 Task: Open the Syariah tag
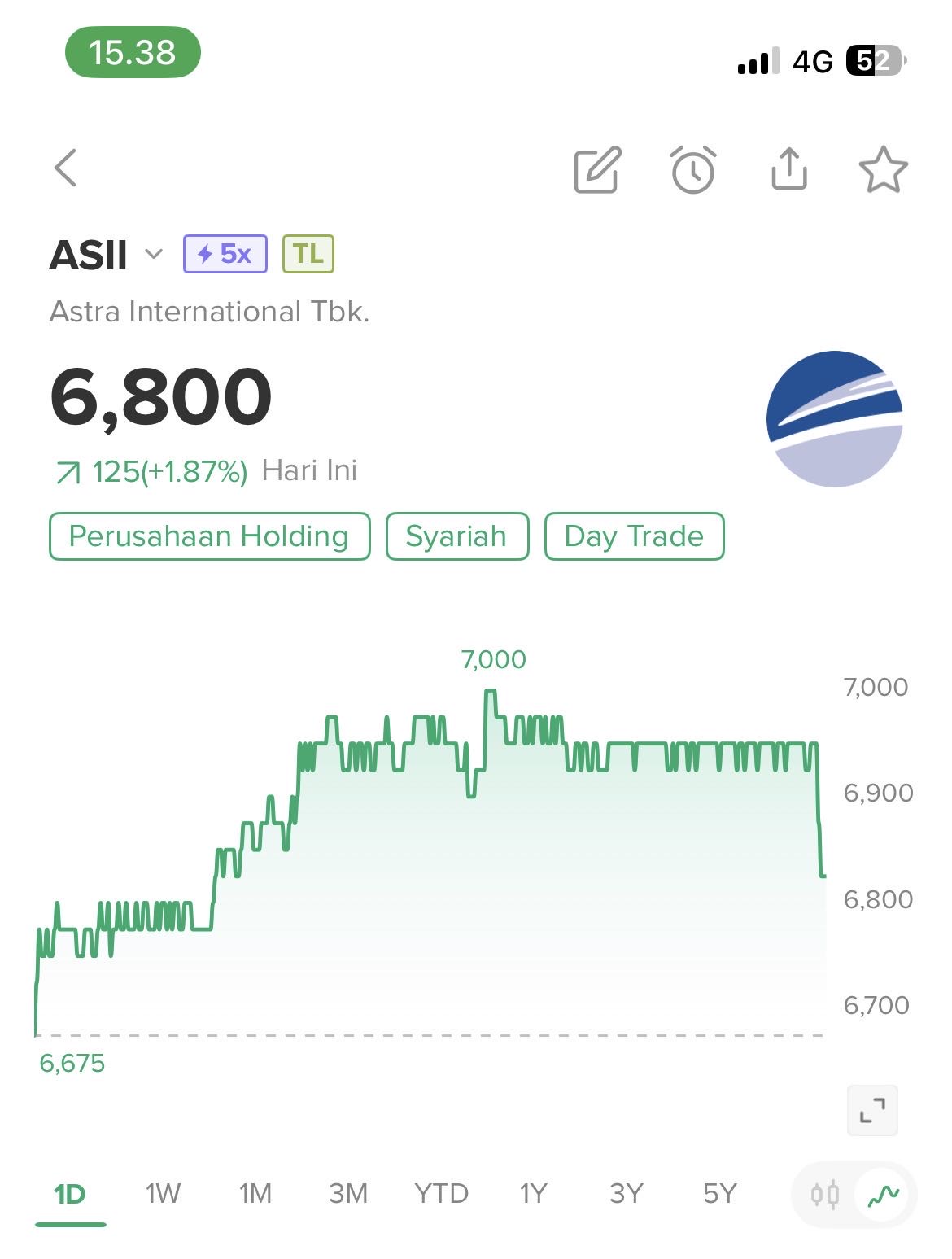tap(456, 536)
